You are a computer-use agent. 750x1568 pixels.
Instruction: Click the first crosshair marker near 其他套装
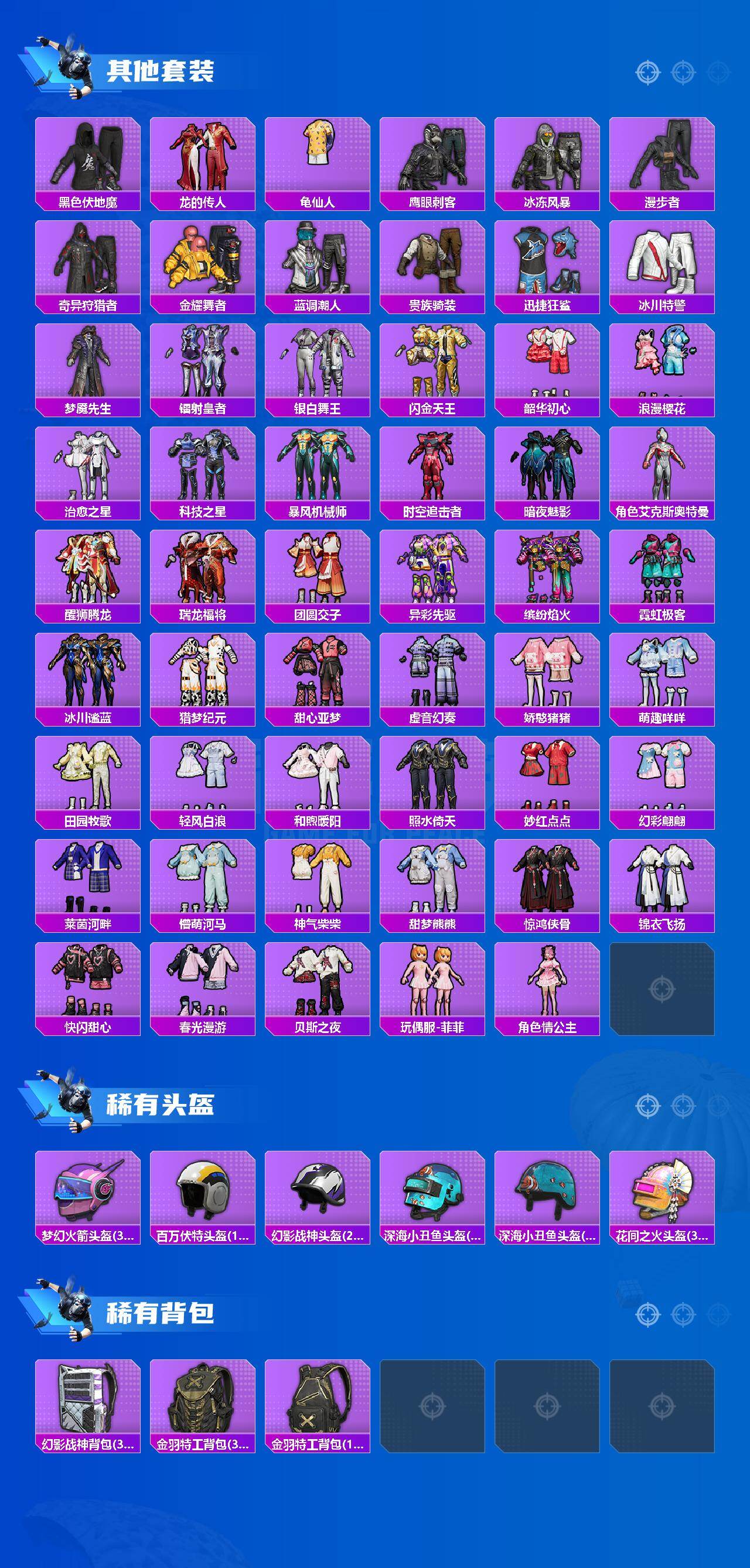pyautogui.click(x=647, y=71)
